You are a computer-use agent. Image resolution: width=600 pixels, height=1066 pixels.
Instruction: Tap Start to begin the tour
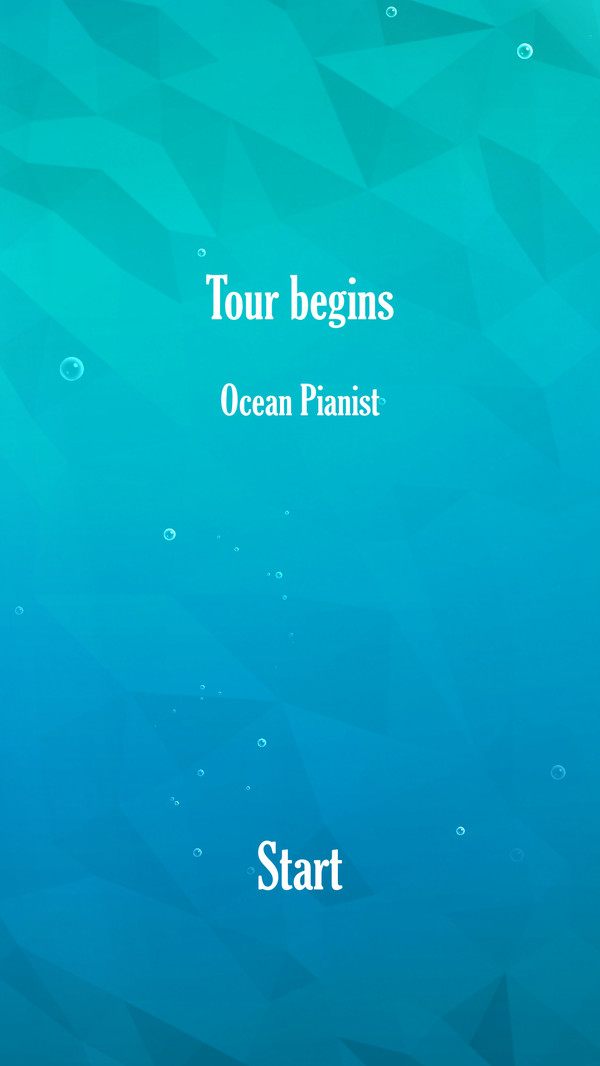click(x=299, y=867)
